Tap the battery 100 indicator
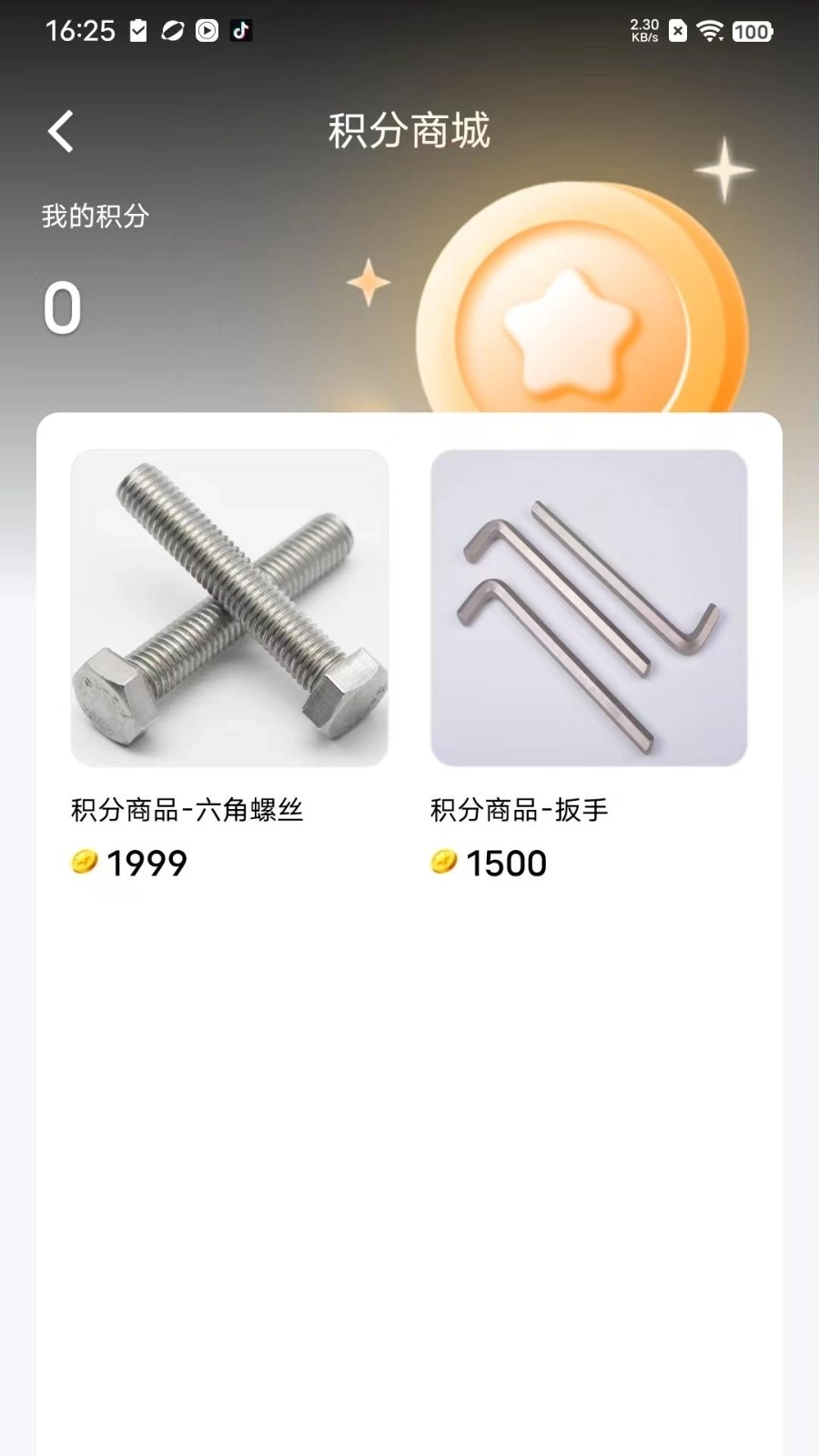The width and height of the screenshot is (819, 1456). pyautogui.click(x=752, y=32)
